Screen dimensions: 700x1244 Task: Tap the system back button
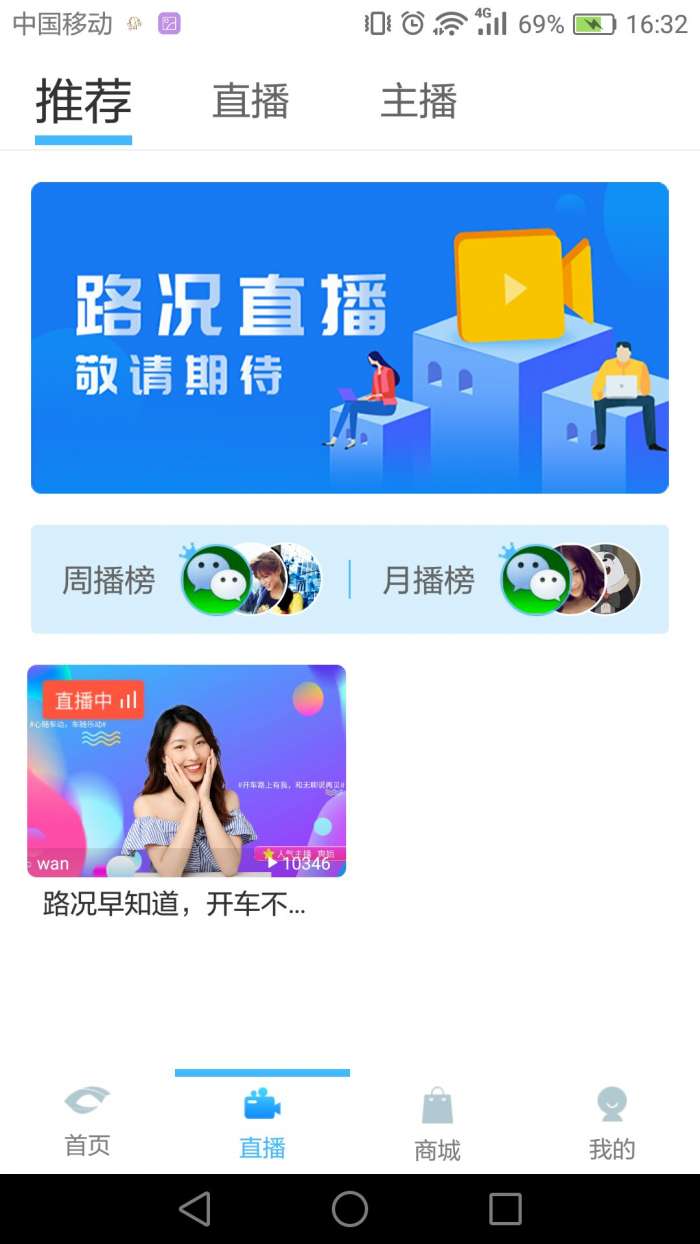[x=194, y=1209]
